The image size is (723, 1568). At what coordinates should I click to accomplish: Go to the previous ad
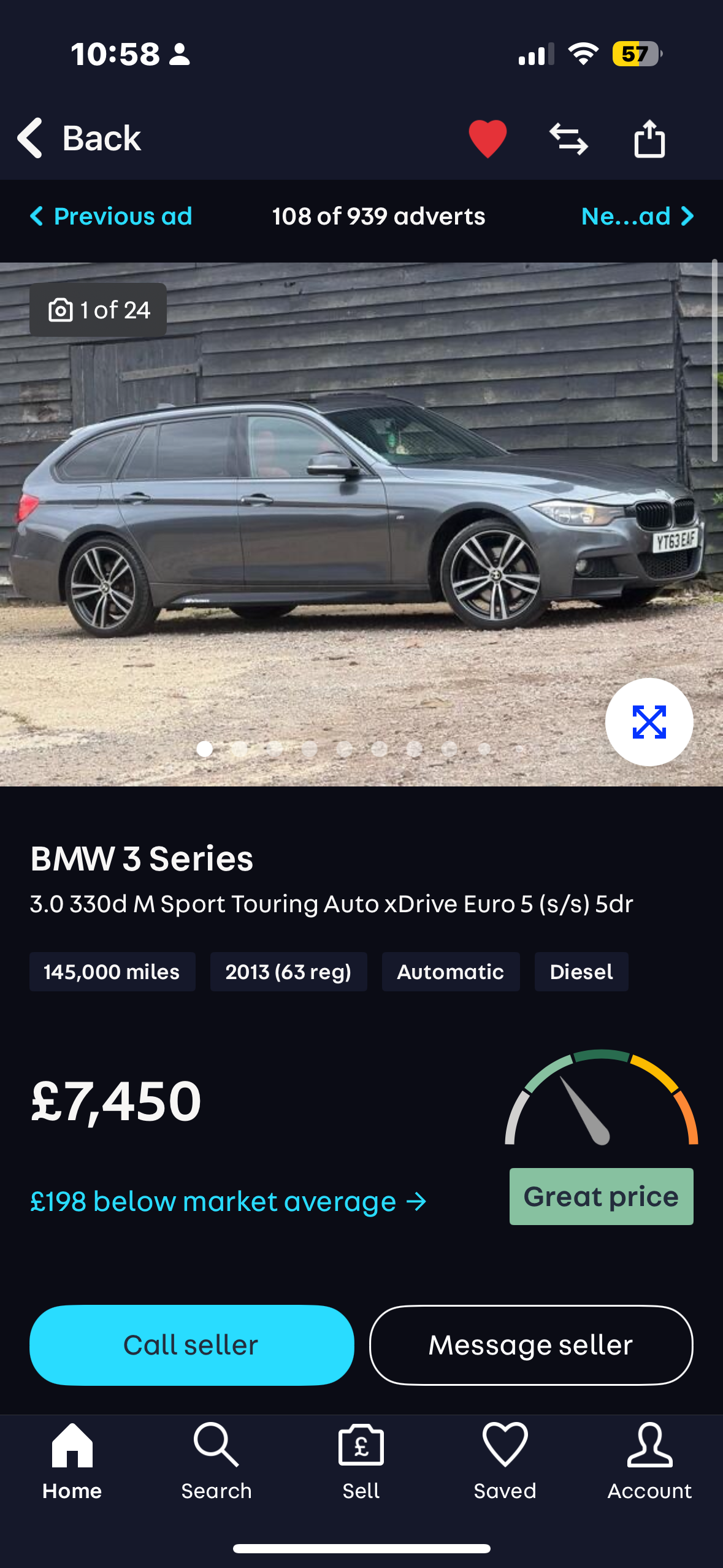click(x=112, y=216)
